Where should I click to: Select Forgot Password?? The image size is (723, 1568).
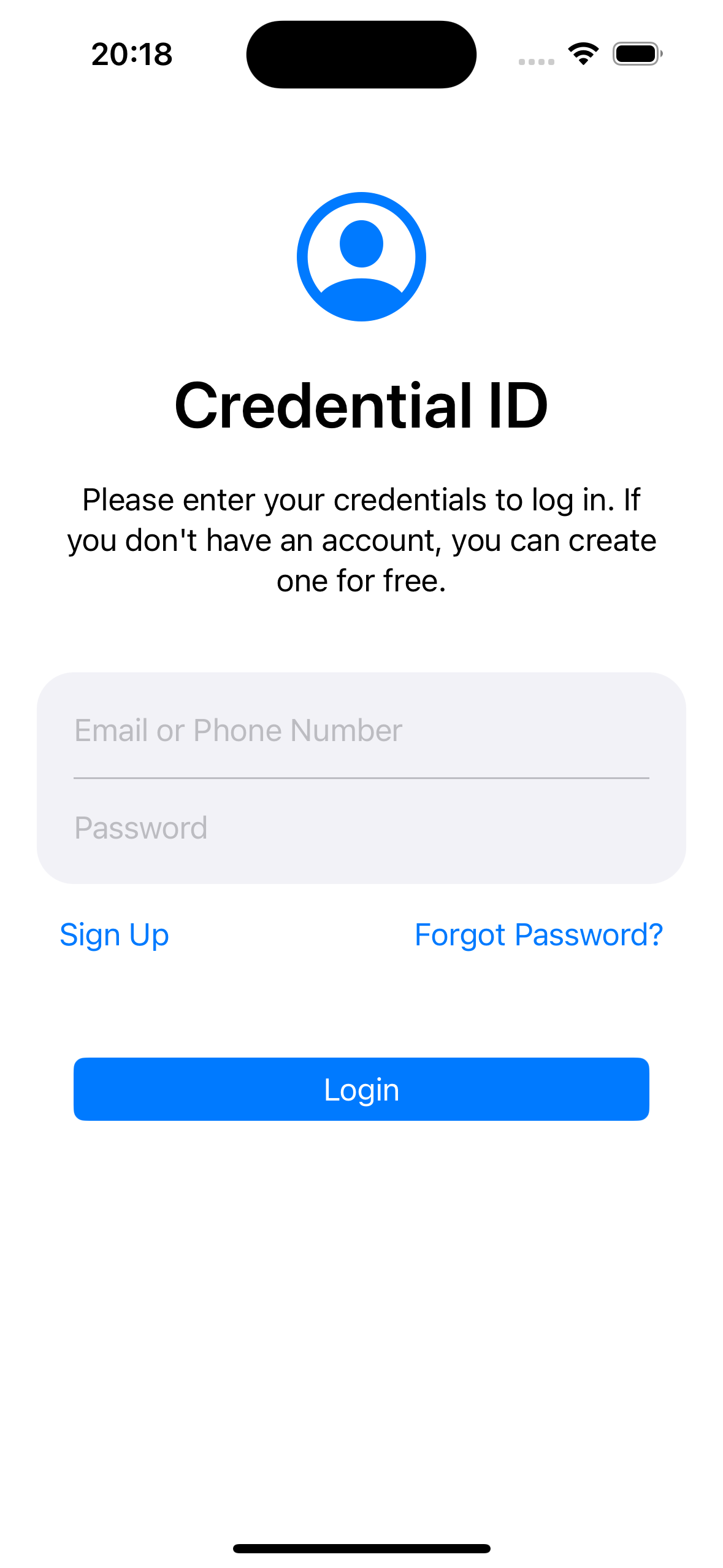point(538,935)
